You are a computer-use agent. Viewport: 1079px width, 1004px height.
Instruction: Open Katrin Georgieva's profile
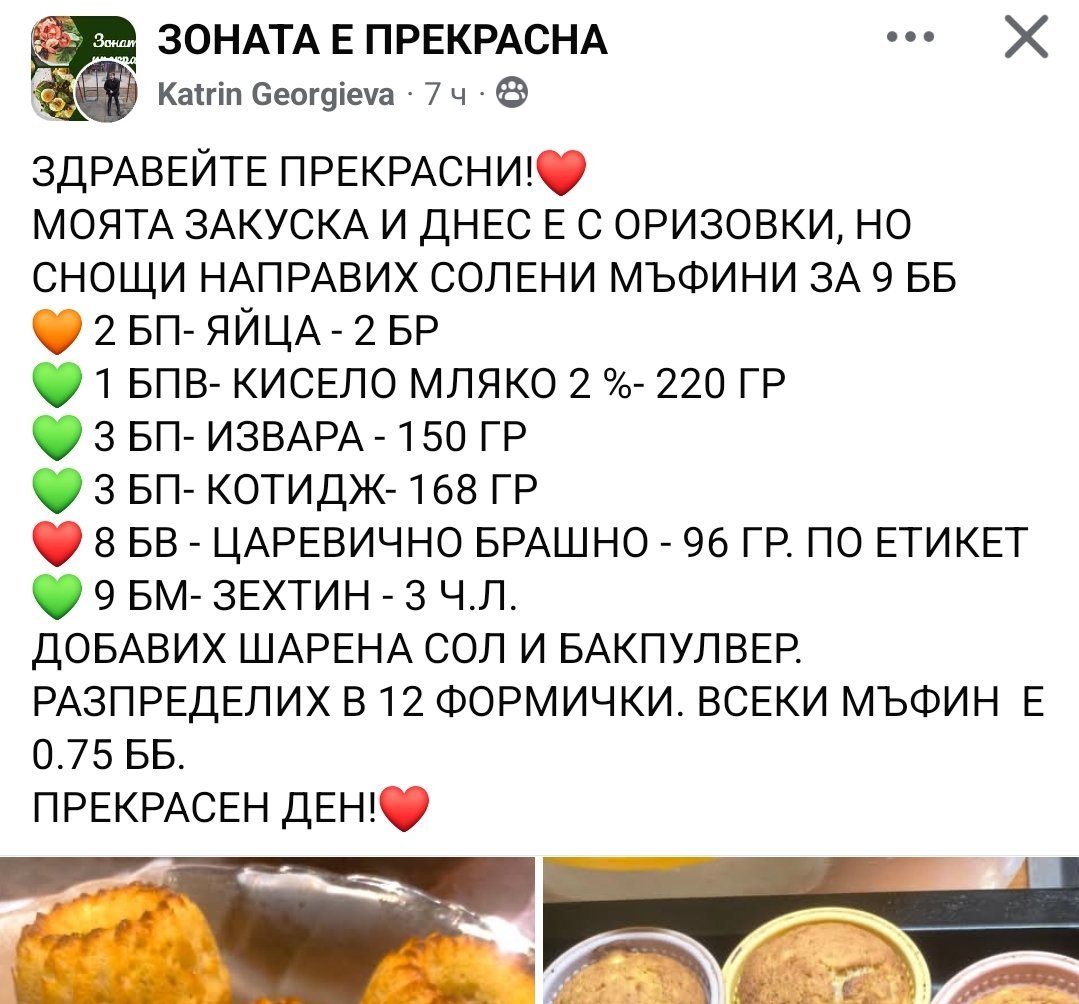[276, 94]
